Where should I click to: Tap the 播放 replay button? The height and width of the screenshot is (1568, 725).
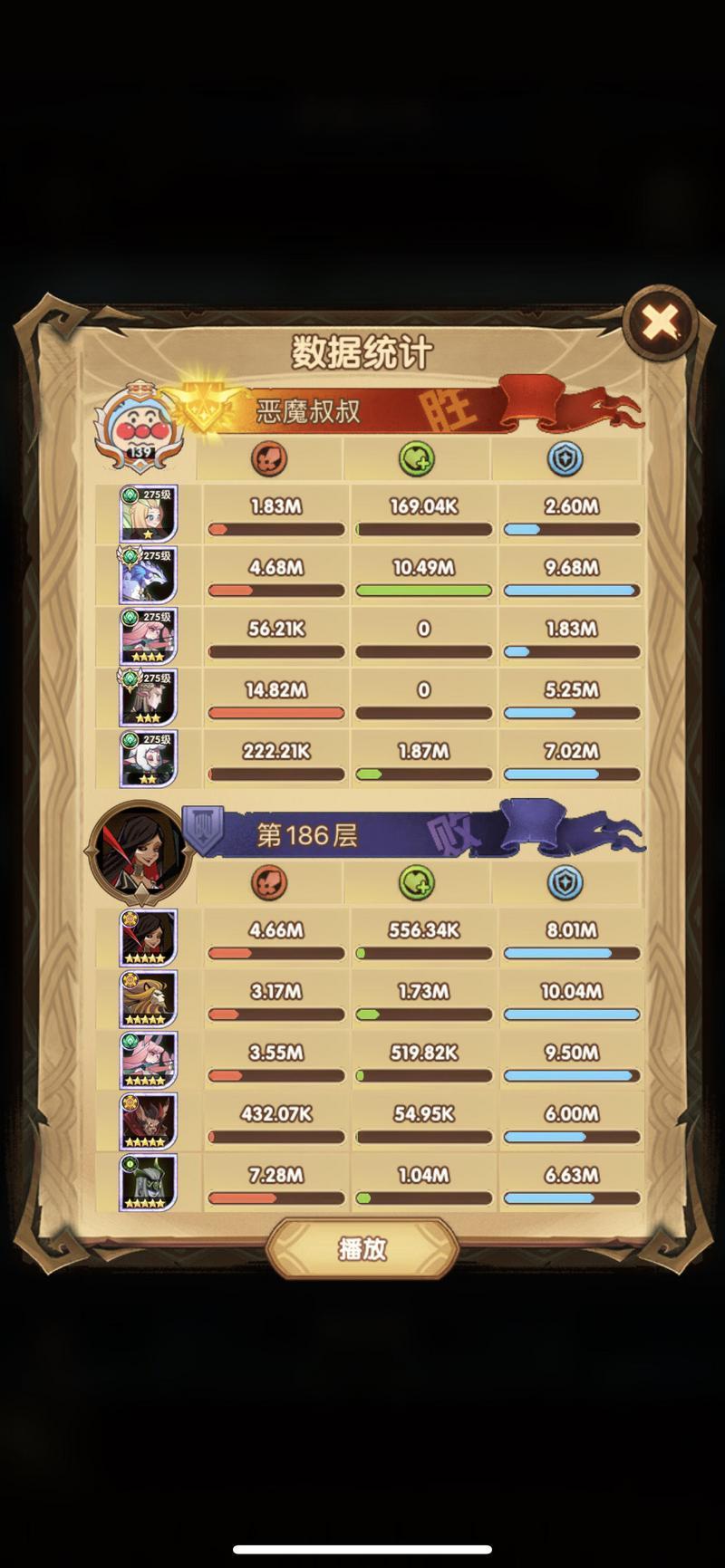pos(362,1249)
